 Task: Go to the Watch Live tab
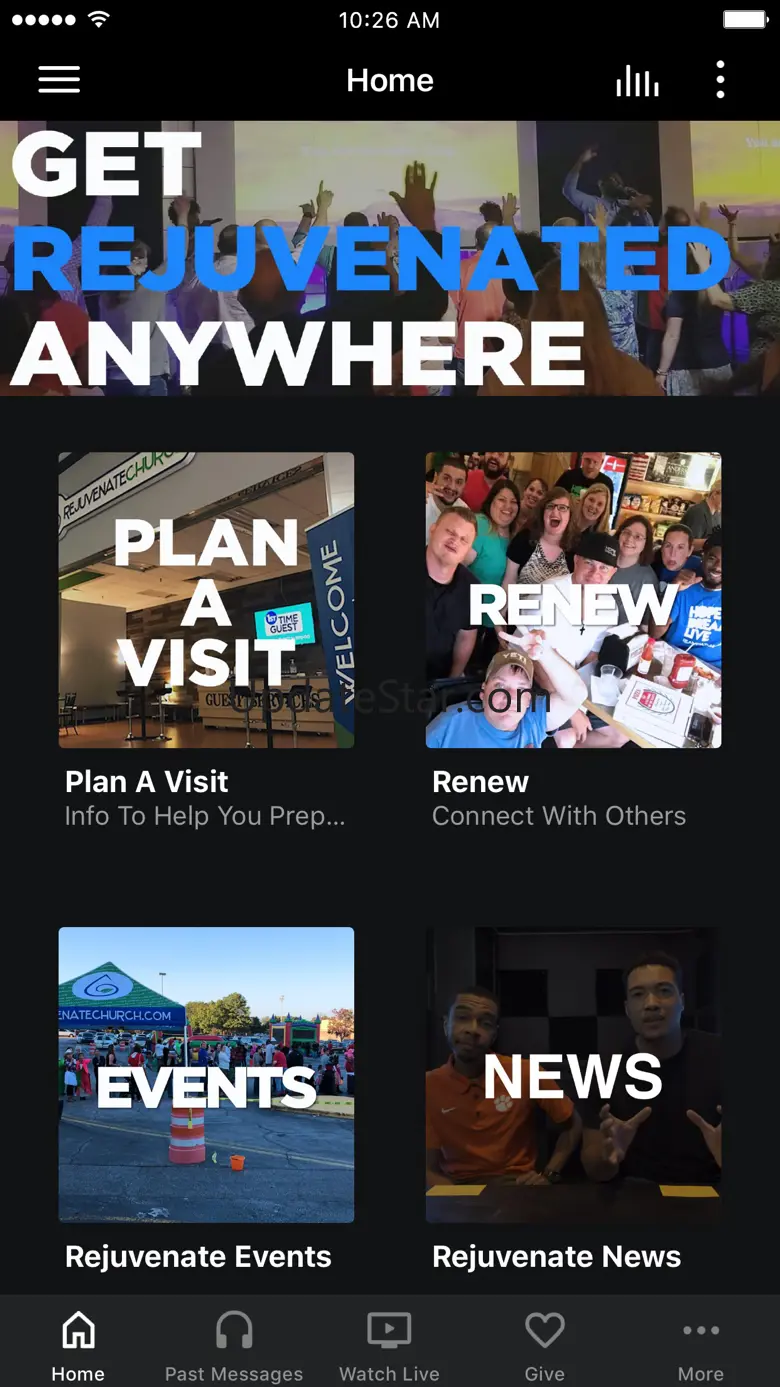tap(389, 1345)
